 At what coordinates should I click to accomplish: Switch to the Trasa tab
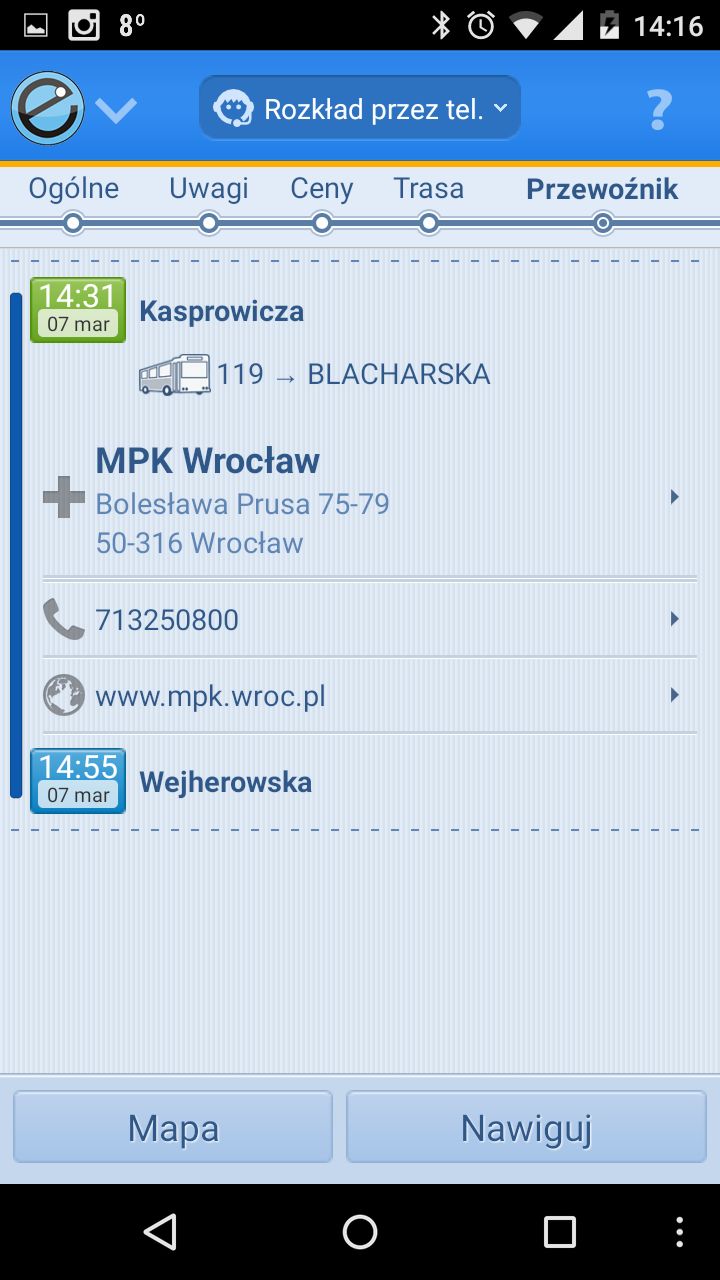point(428,189)
